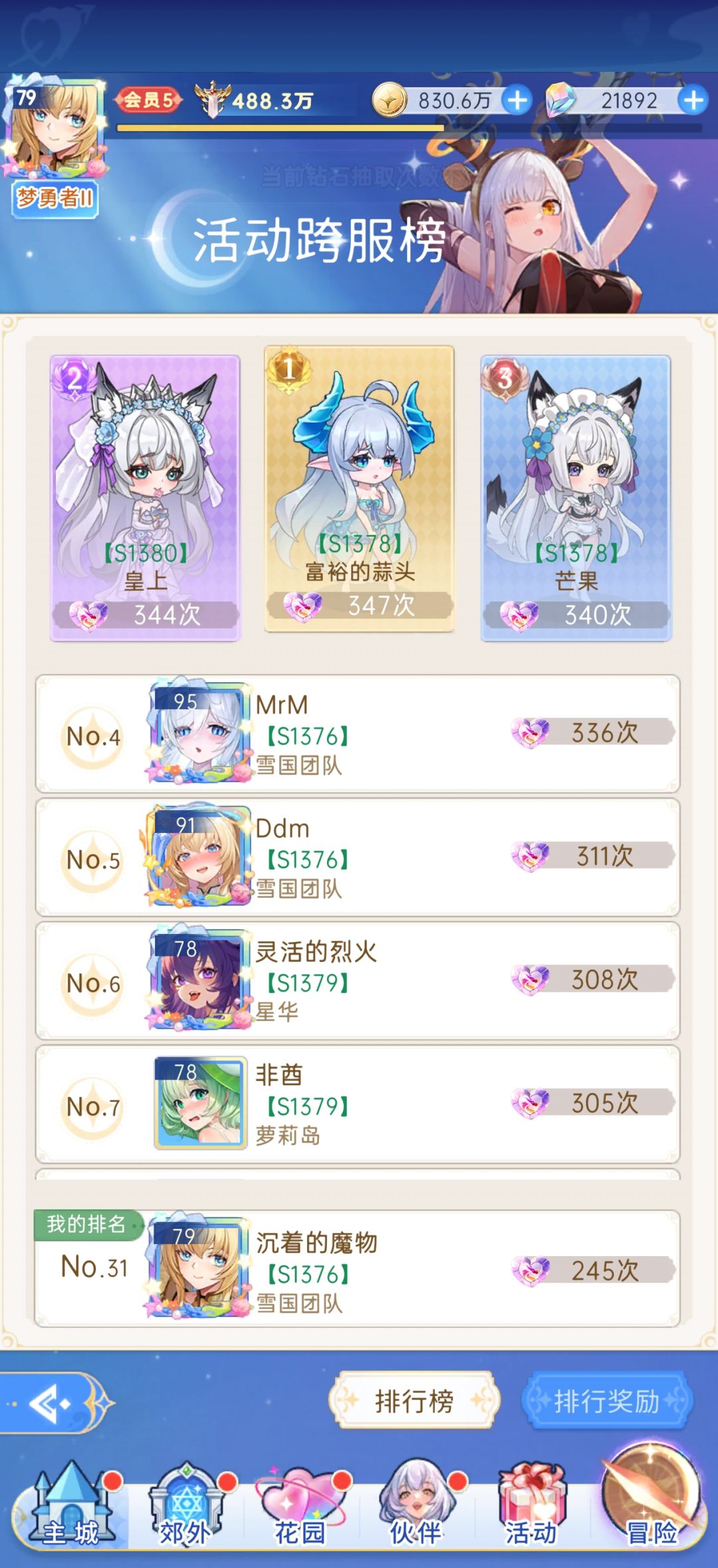The height and width of the screenshot is (1568, 718).
Task: Go back using the arrow button
Action: pos(56,1403)
